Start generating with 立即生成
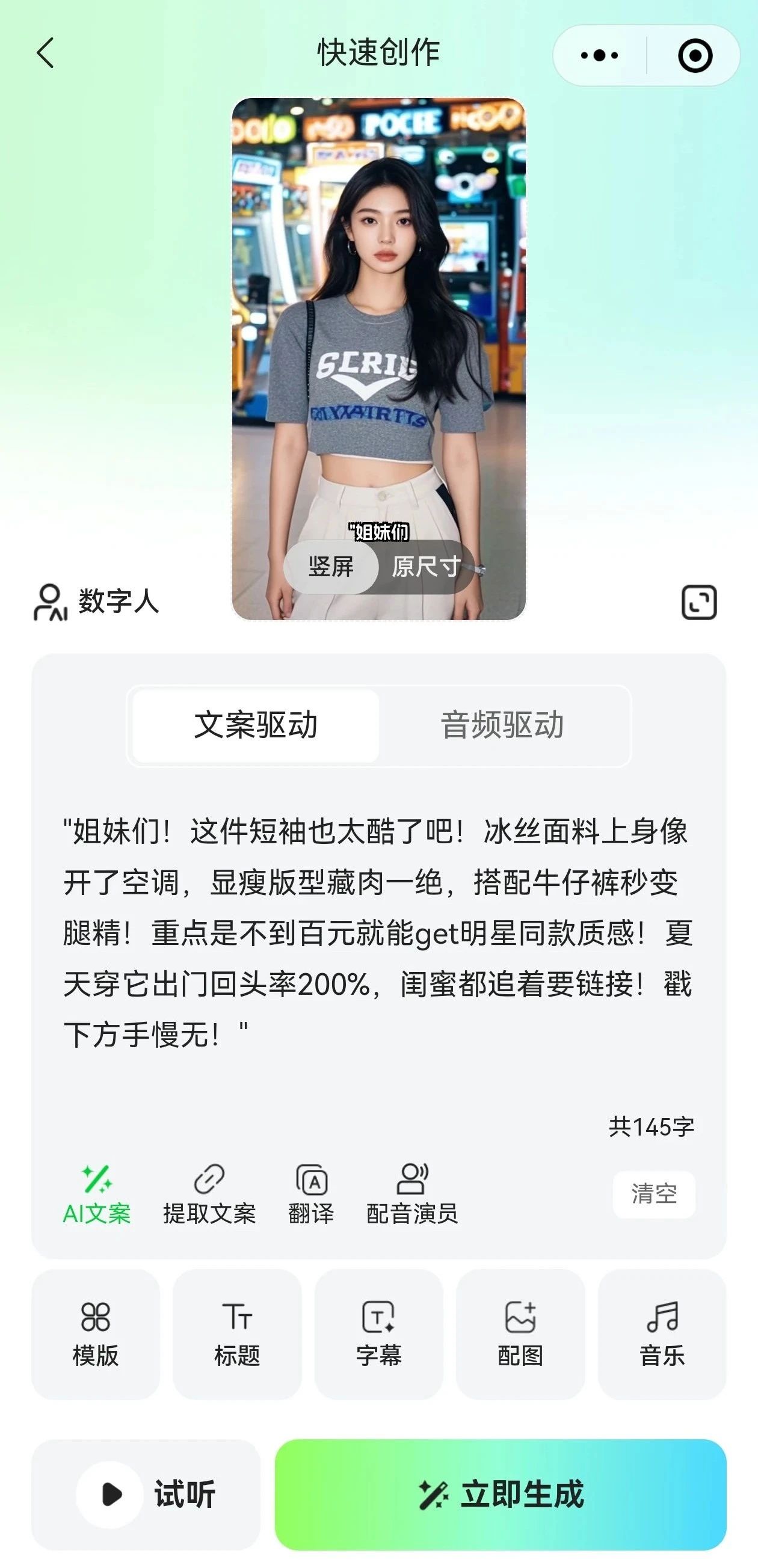The image size is (758, 1568). 501,1494
